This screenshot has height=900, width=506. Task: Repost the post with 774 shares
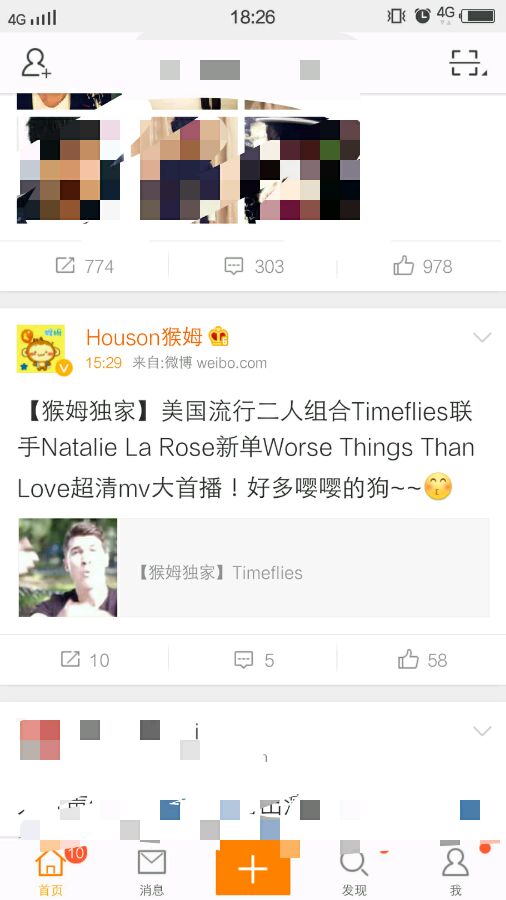84,266
